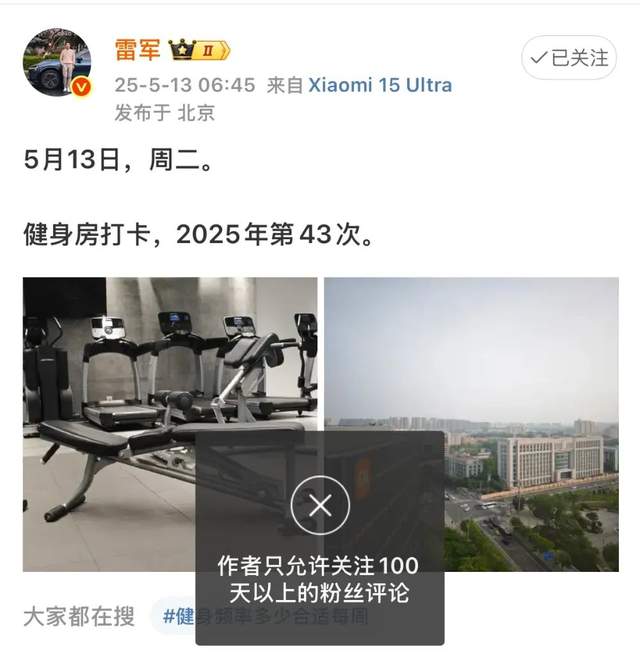Screen dimensions: 640x657
Task: Tap the 已关注 following button
Action: pos(569,58)
